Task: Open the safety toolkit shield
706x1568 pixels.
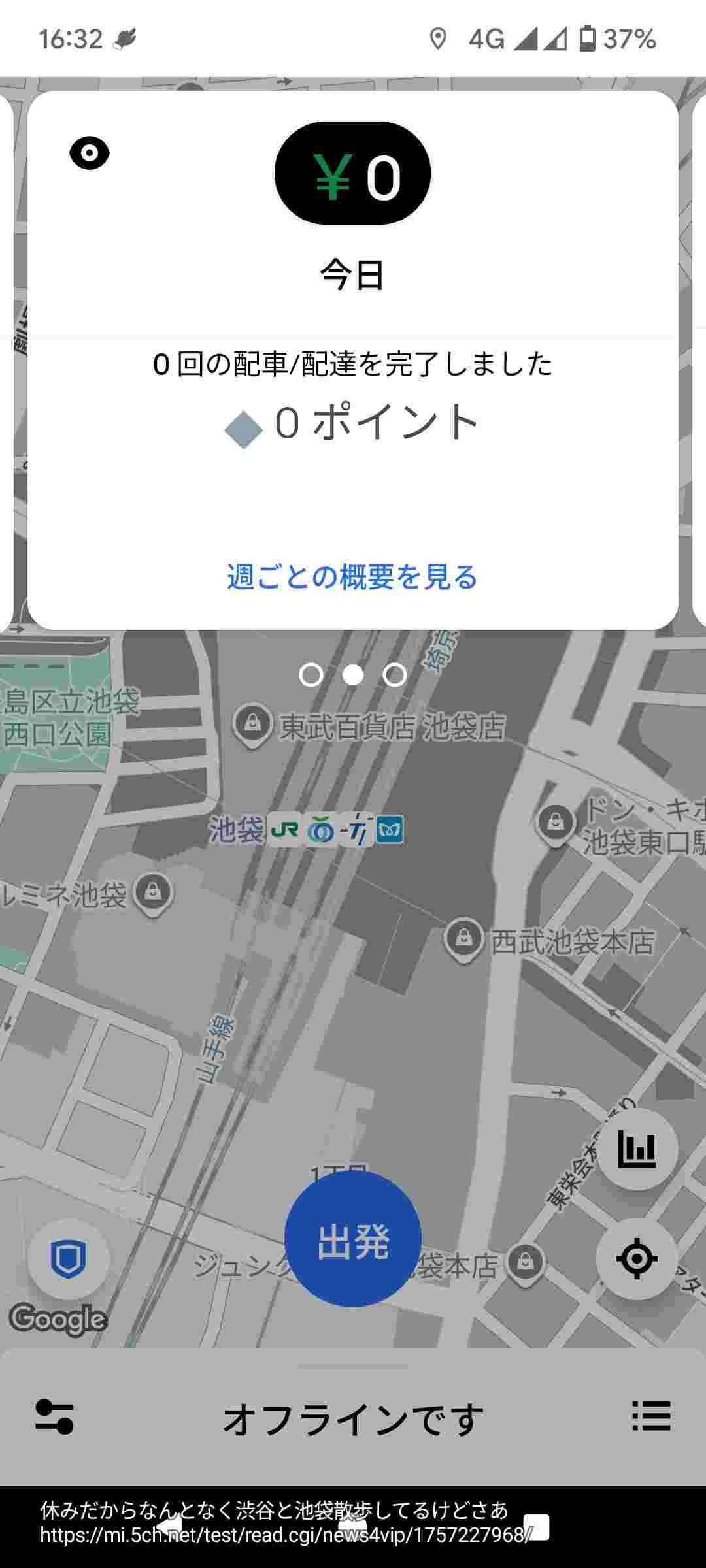Action: (x=68, y=1258)
